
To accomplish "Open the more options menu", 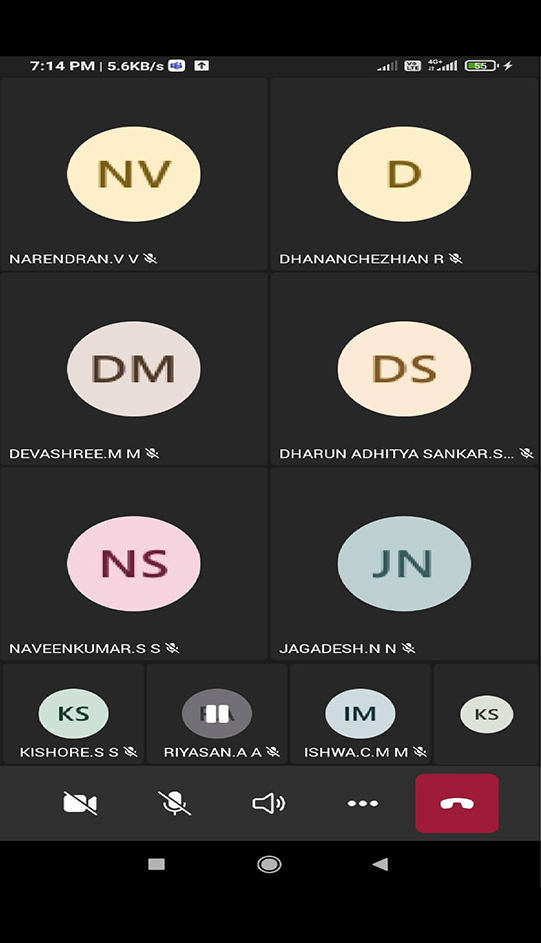I will [x=362, y=803].
